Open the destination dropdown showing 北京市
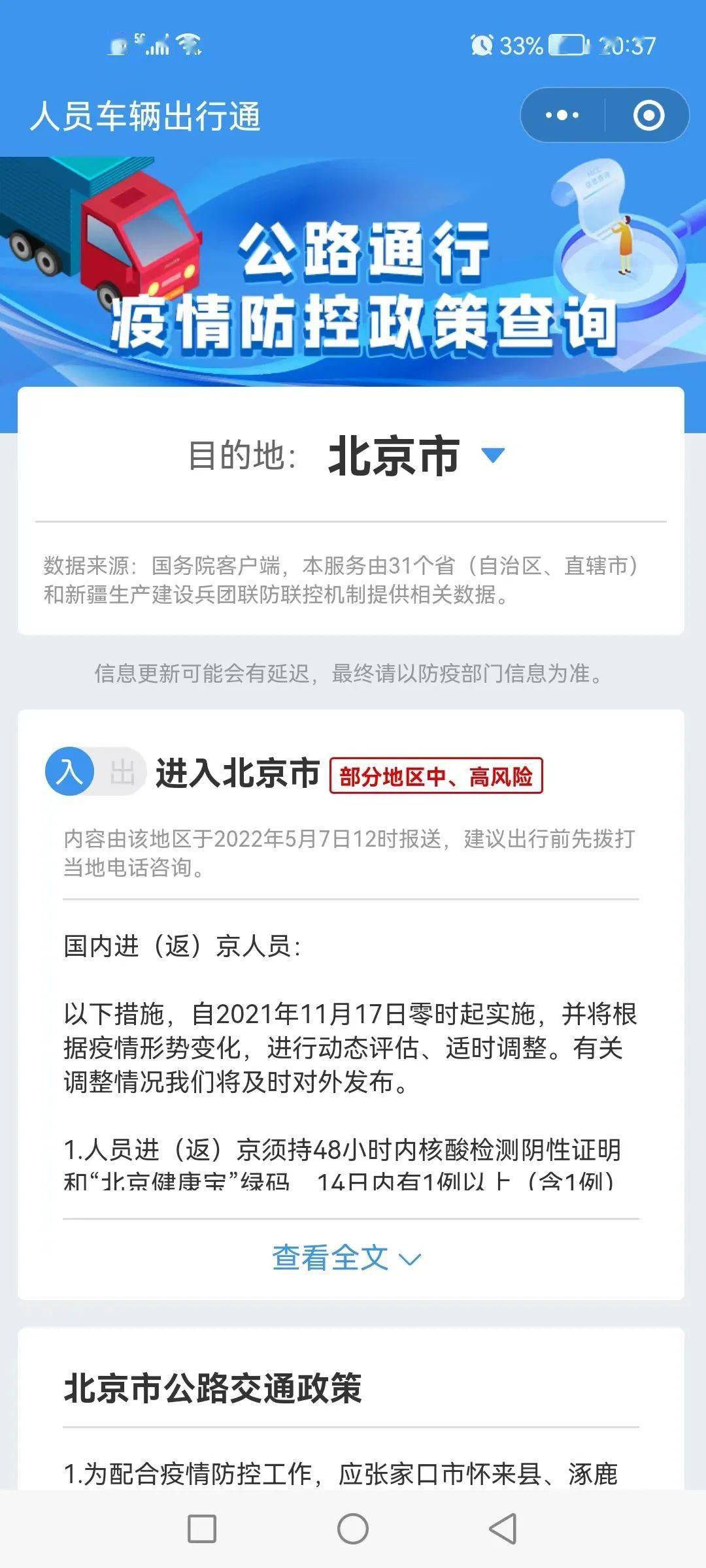 [x=492, y=455]
